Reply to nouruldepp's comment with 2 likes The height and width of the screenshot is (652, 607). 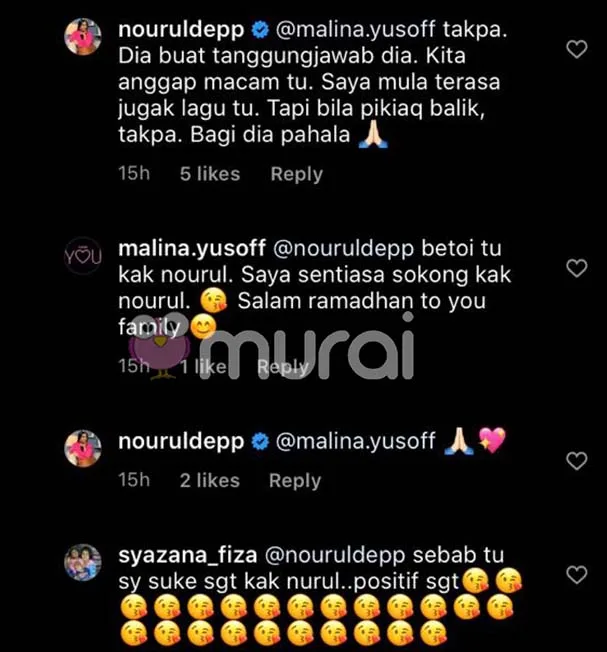click(294, 481)
